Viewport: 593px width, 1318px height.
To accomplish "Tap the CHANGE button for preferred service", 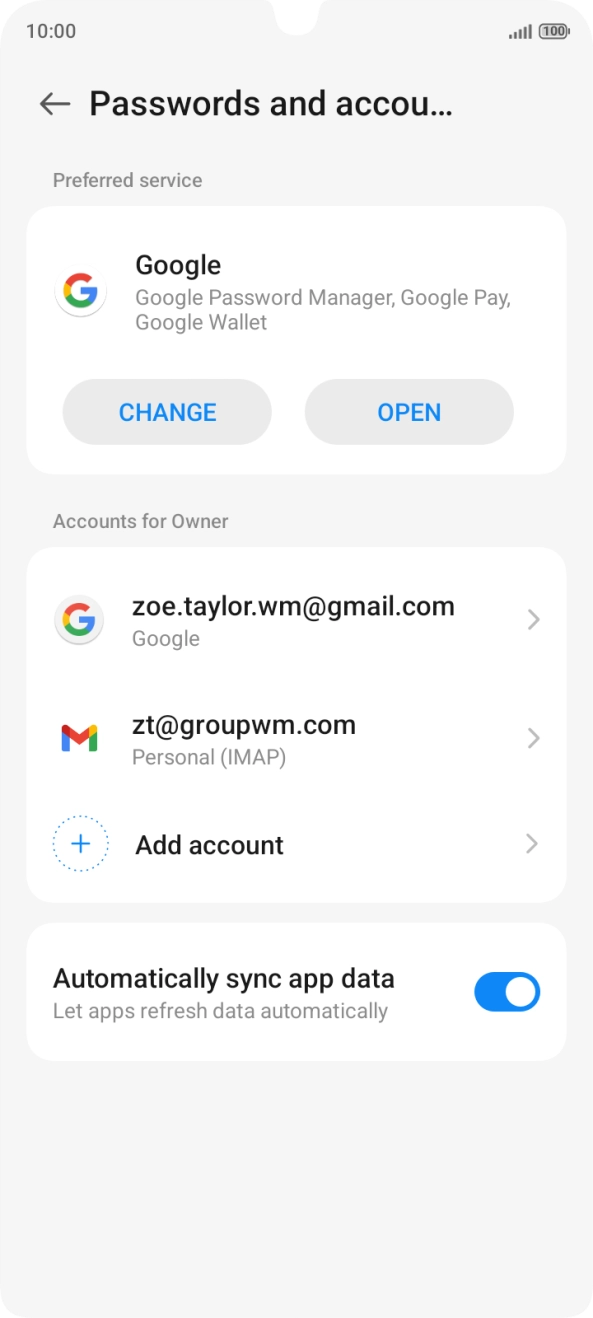I will [x=167, y=412].
